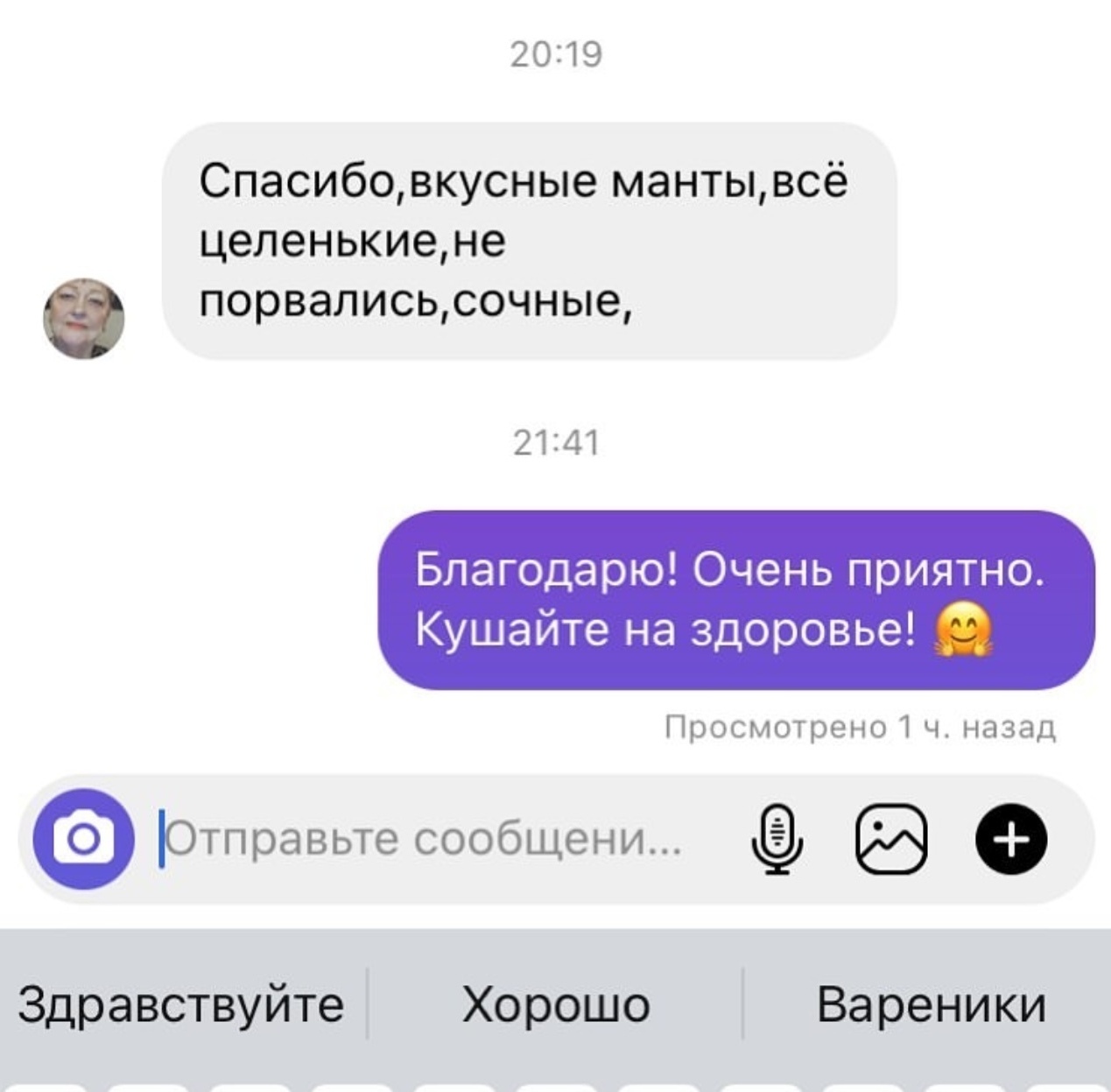Open the sender's profile avatar
This screenshot has height=1092, width=1111.
(x=83, y=319)
